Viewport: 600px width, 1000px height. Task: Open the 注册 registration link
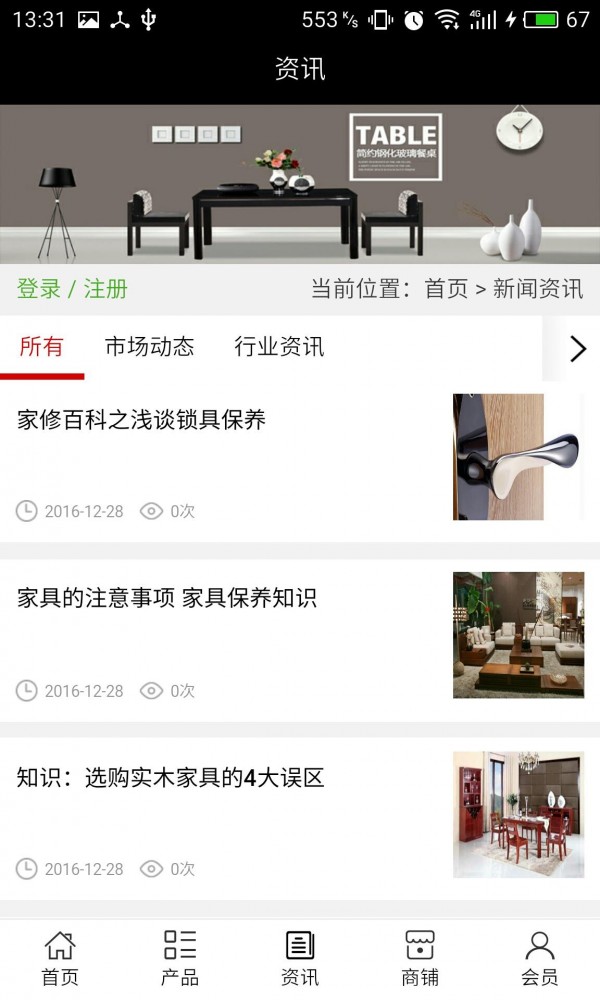click(x=106, y=290)
